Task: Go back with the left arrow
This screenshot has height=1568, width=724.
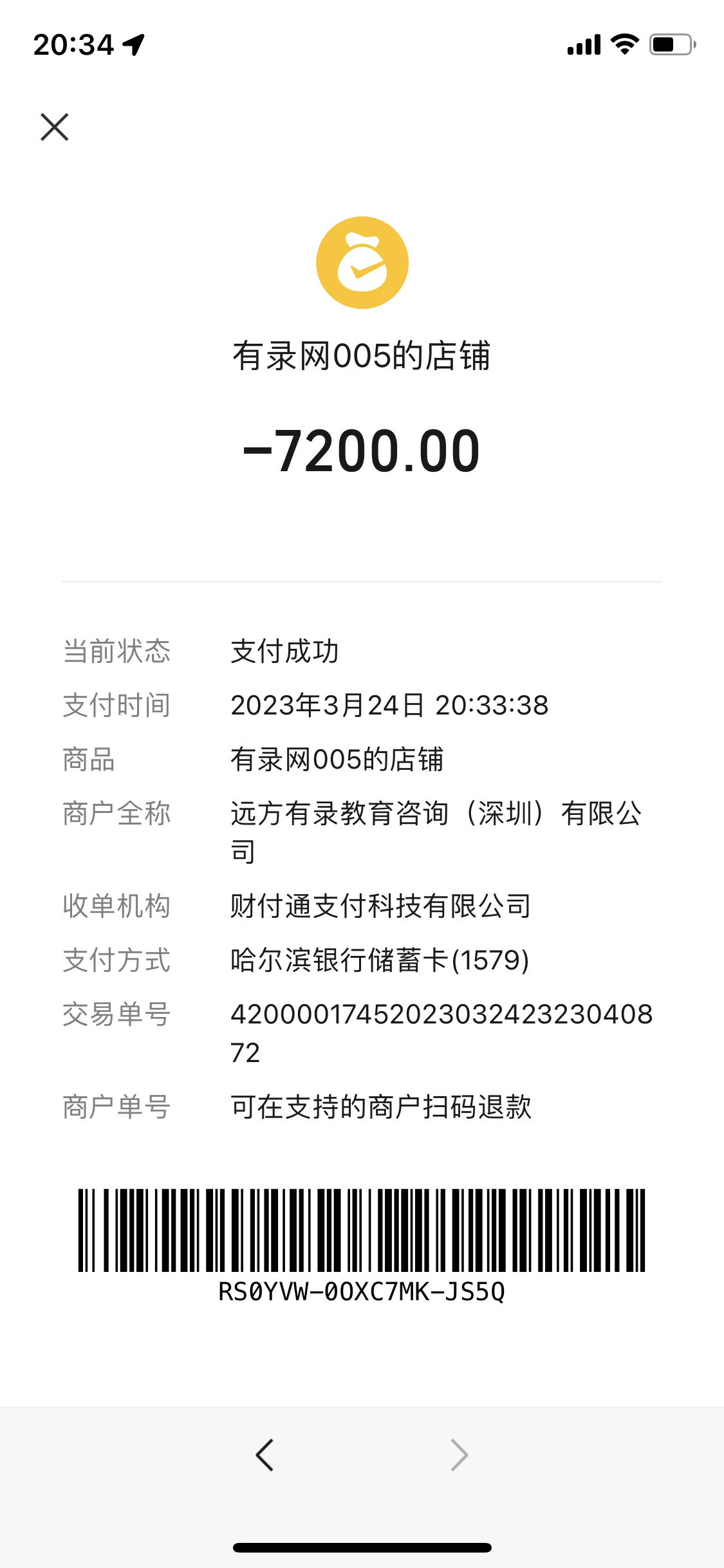Action: point(265,1455)
